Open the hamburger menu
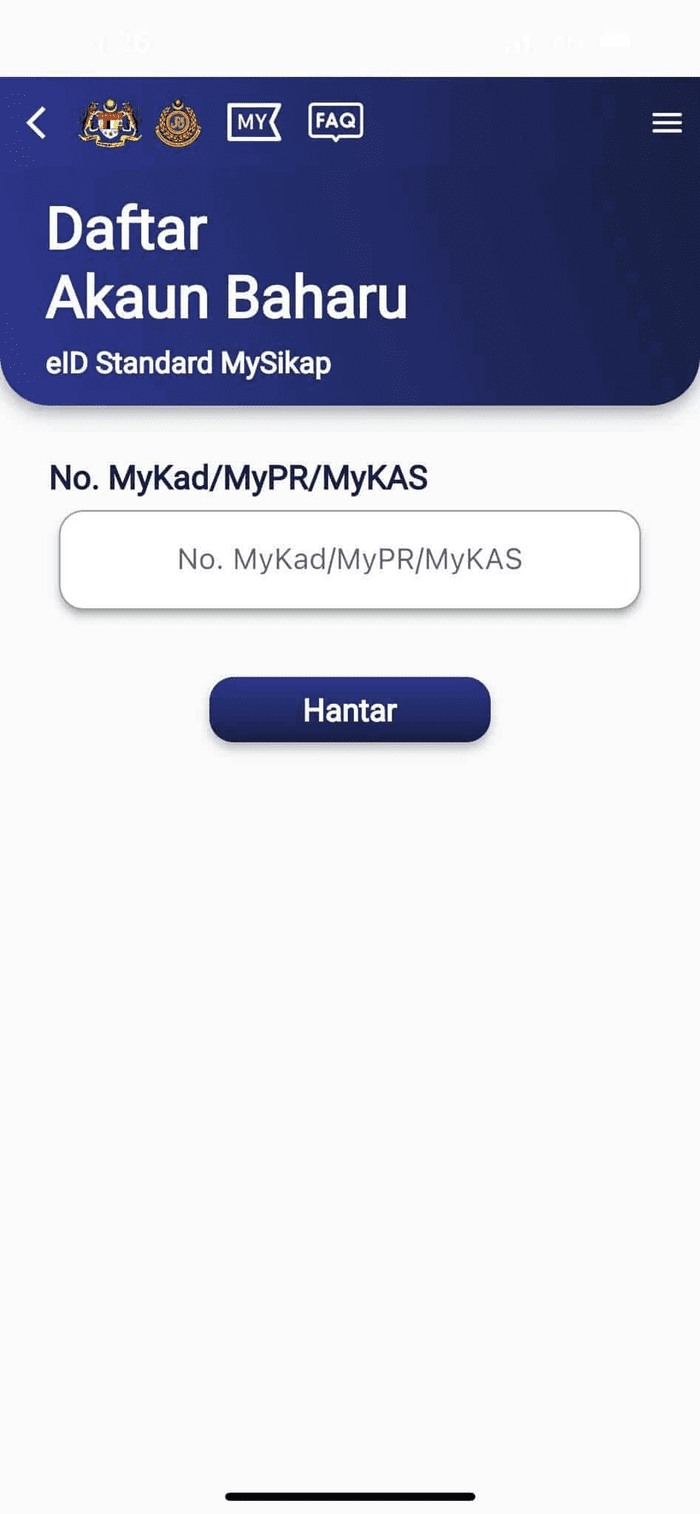 pos(666,123)
